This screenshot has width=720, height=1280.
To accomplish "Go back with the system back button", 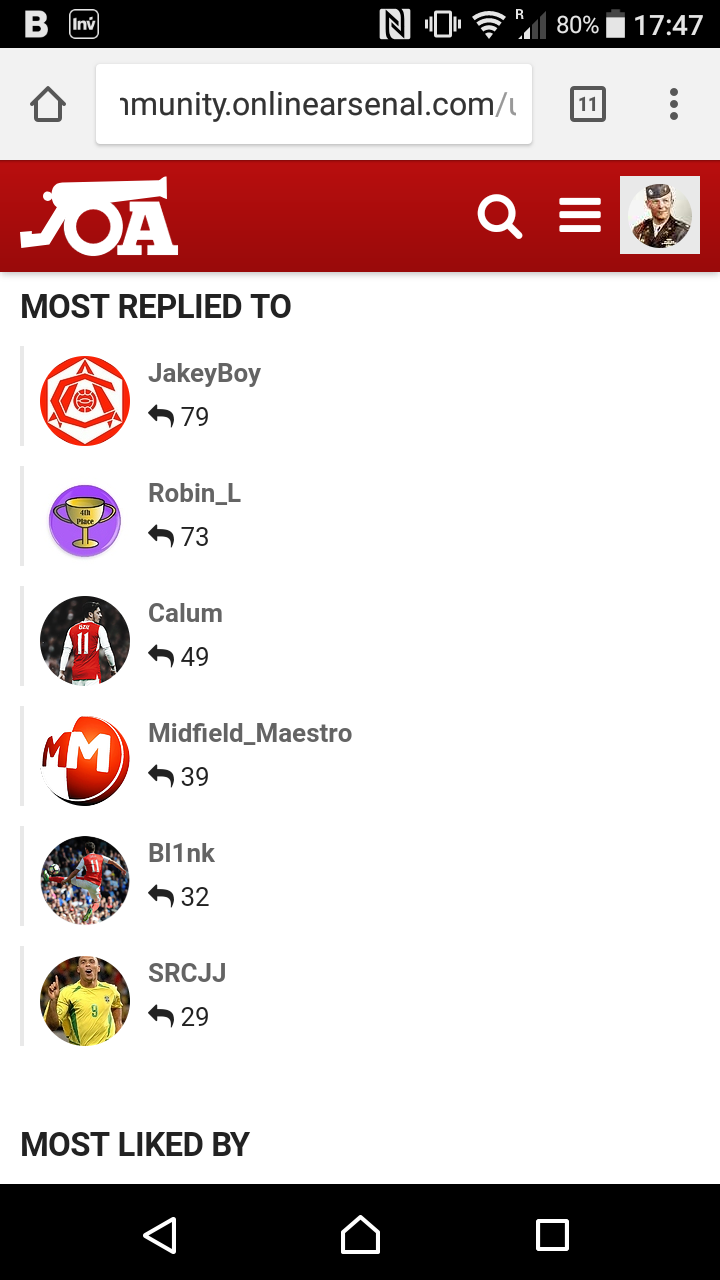I will click(x=160, y=1234).
